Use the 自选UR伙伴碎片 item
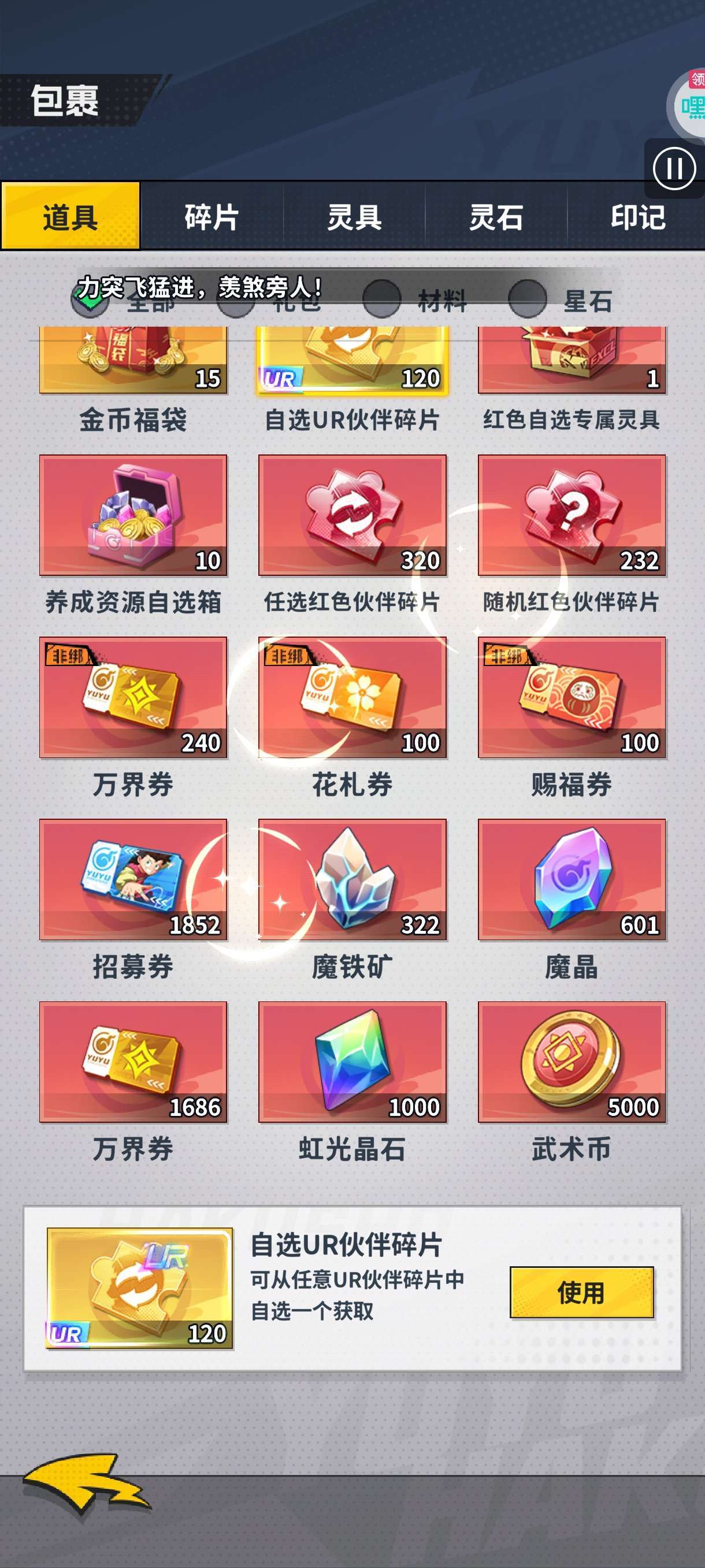 [581, 1293]
